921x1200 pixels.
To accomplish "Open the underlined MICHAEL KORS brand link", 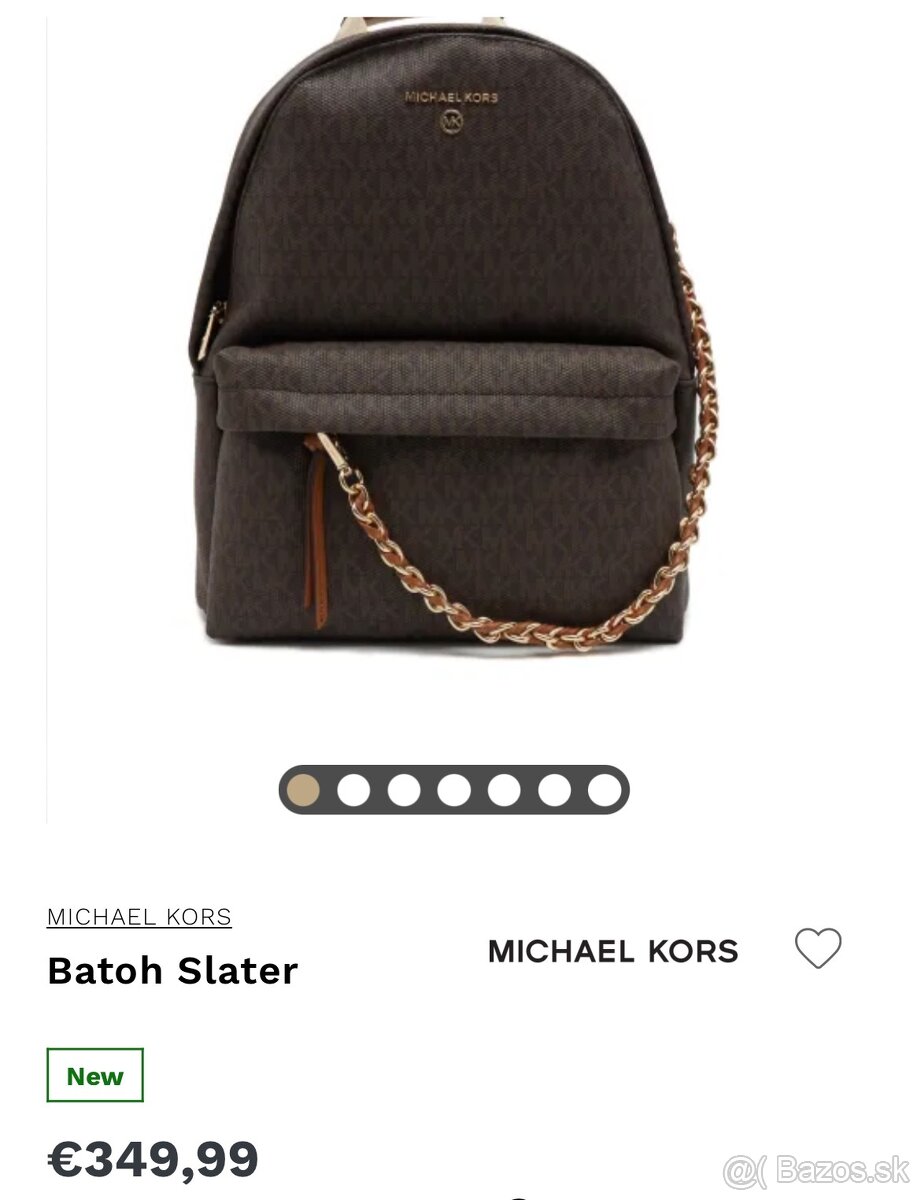I will click(x=139, y=916).
